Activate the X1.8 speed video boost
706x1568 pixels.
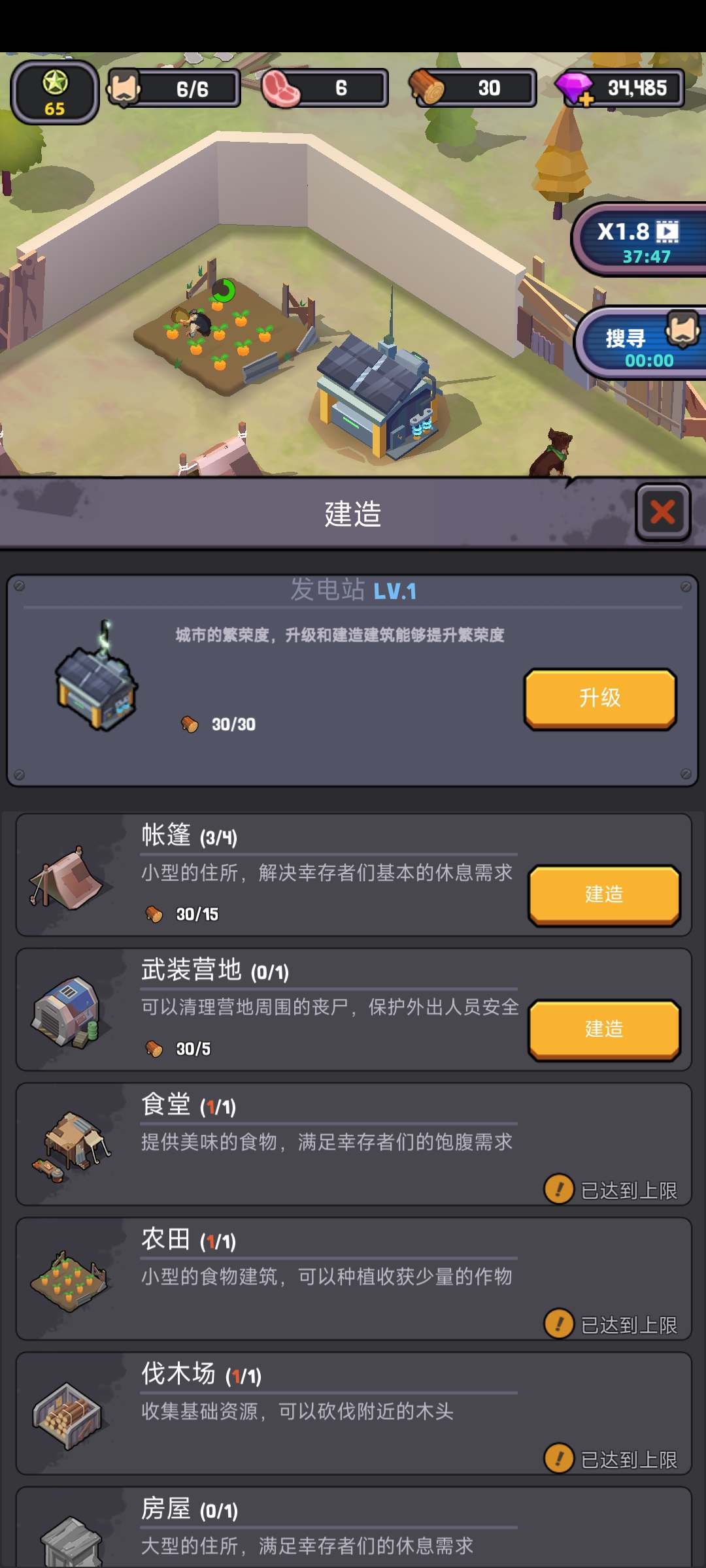coord(639,241)
